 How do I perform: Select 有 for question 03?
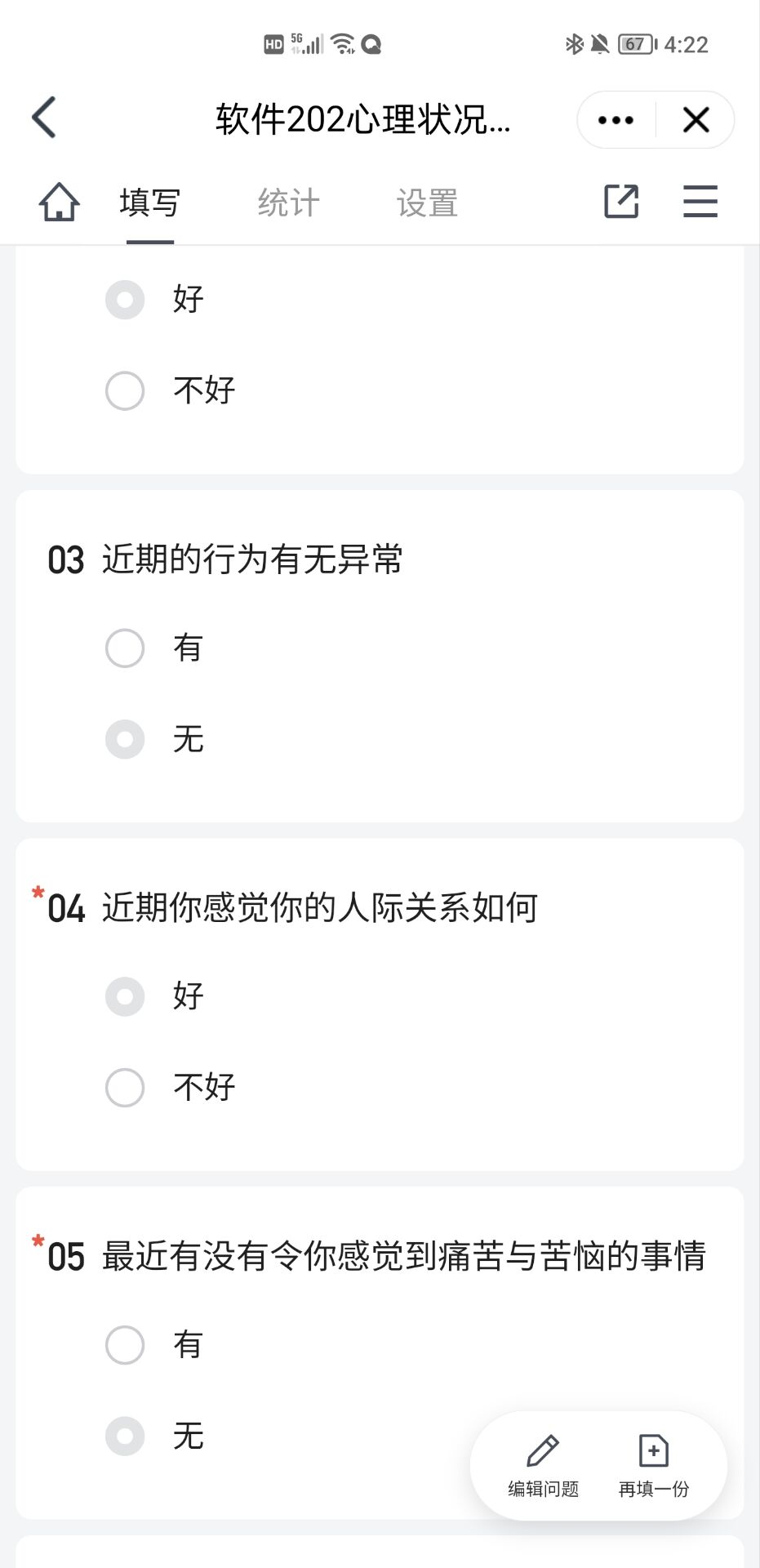point(125,648)
